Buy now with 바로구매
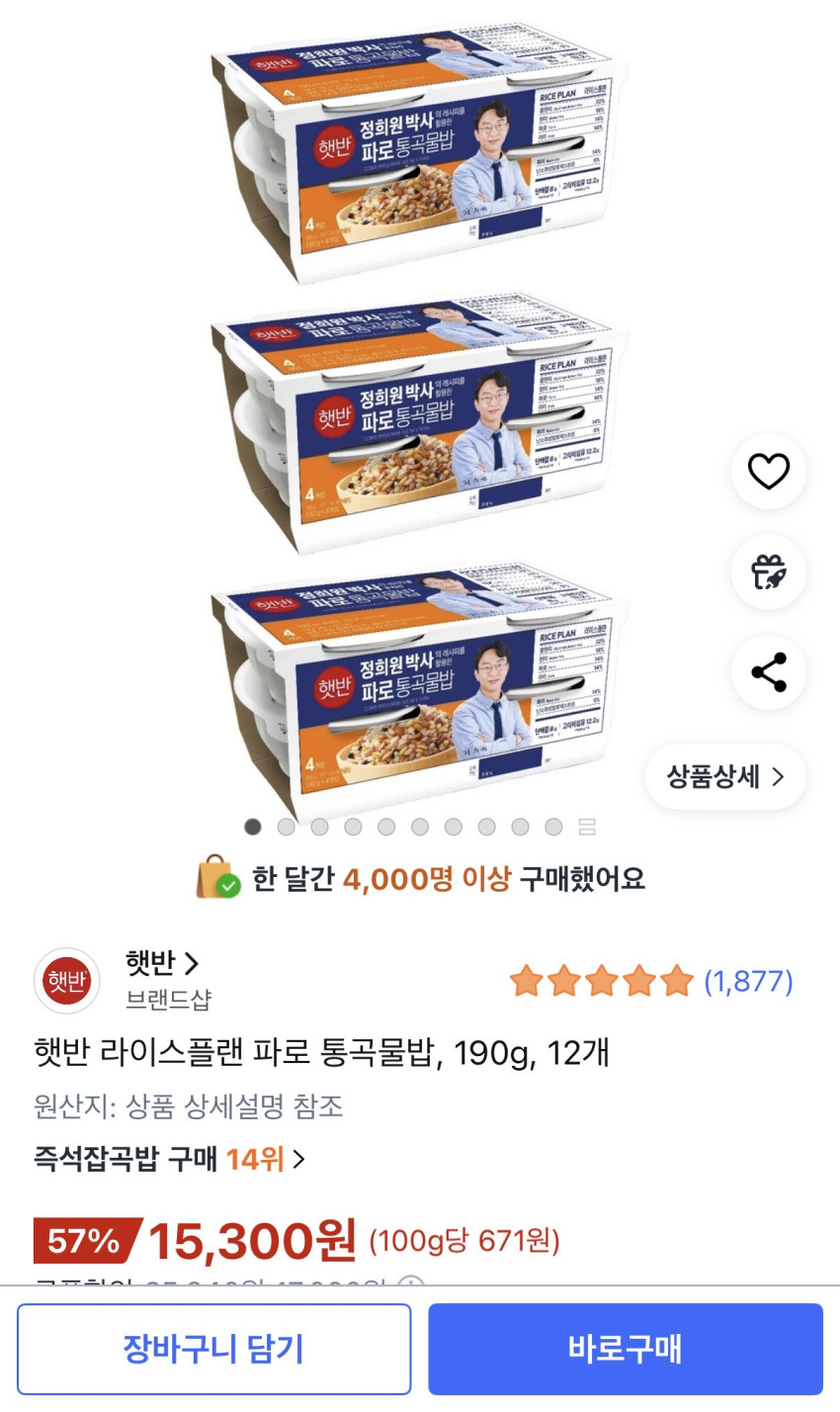 [625, 1349]
